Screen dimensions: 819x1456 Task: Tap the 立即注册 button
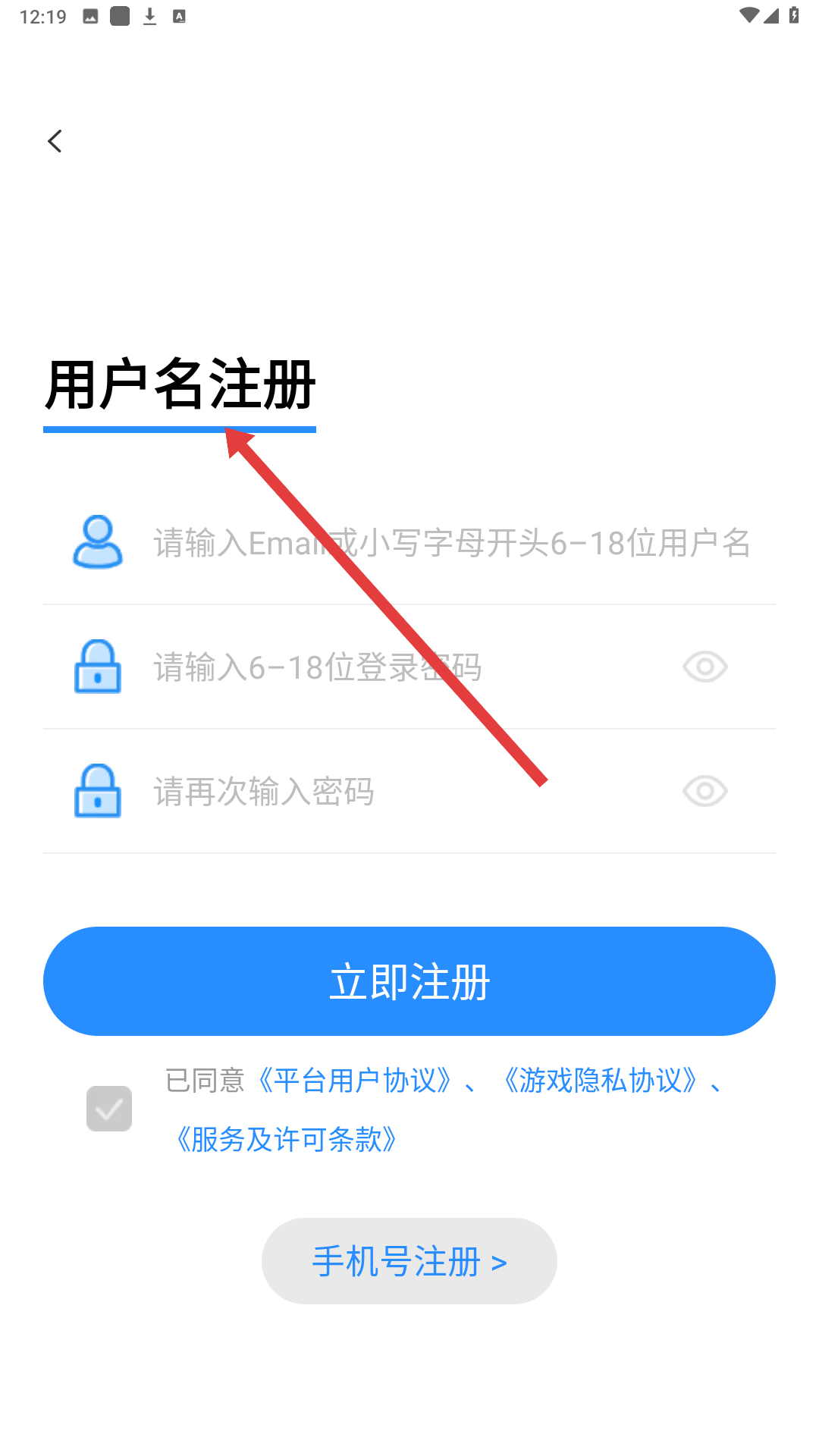pyautogui.click(x=409, y=981)
